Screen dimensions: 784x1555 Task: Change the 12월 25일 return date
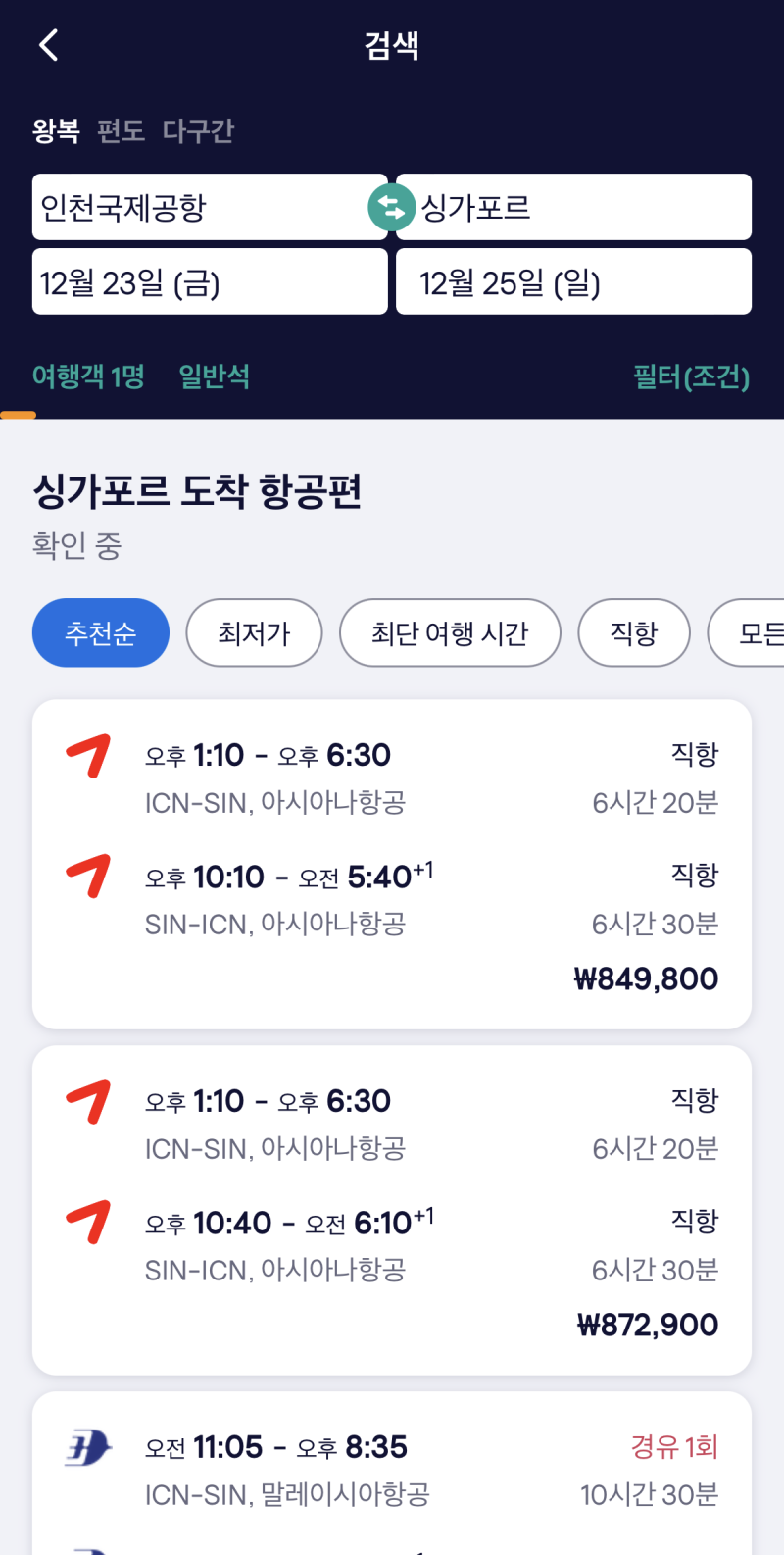pyautogui.click(x=573, y=281)
